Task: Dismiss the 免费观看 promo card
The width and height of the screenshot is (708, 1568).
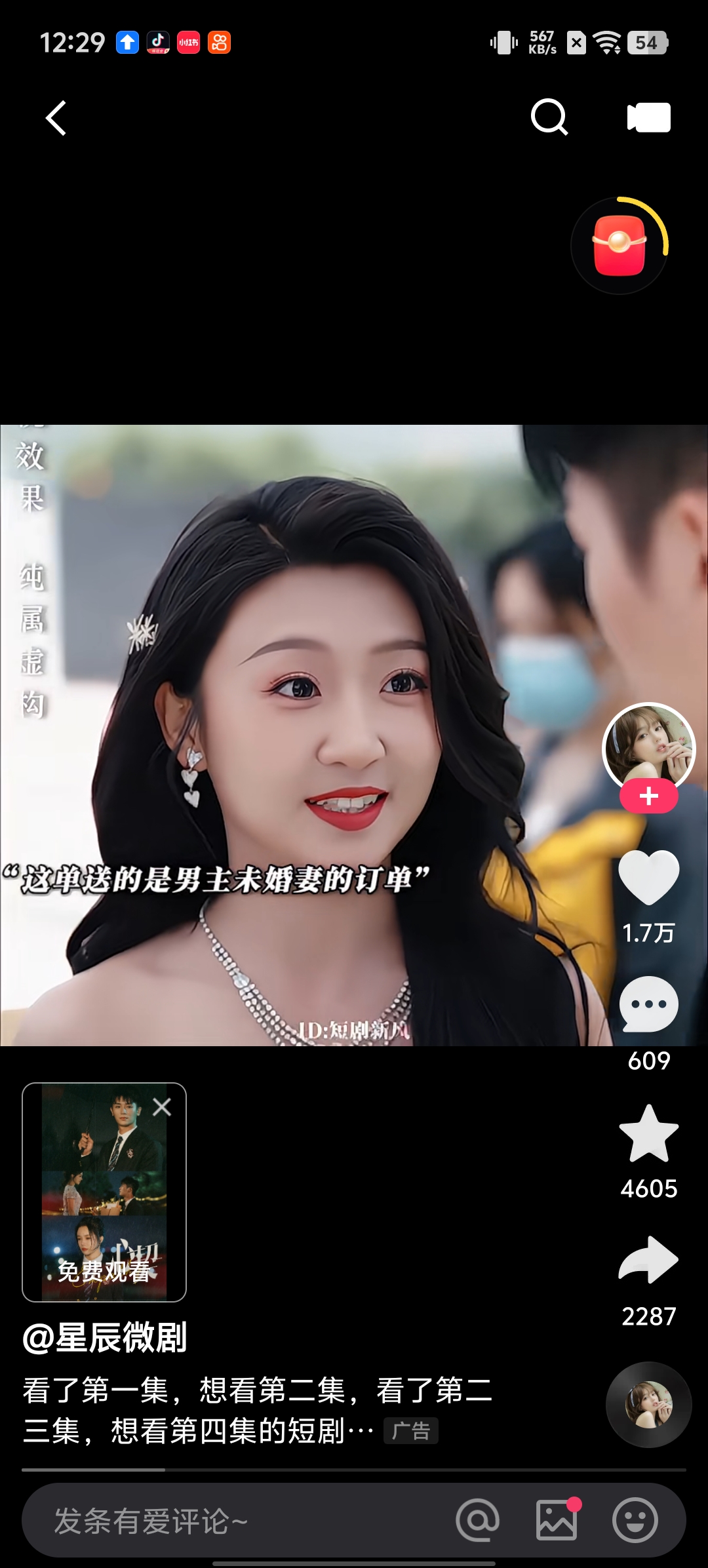Action: 162,1107
